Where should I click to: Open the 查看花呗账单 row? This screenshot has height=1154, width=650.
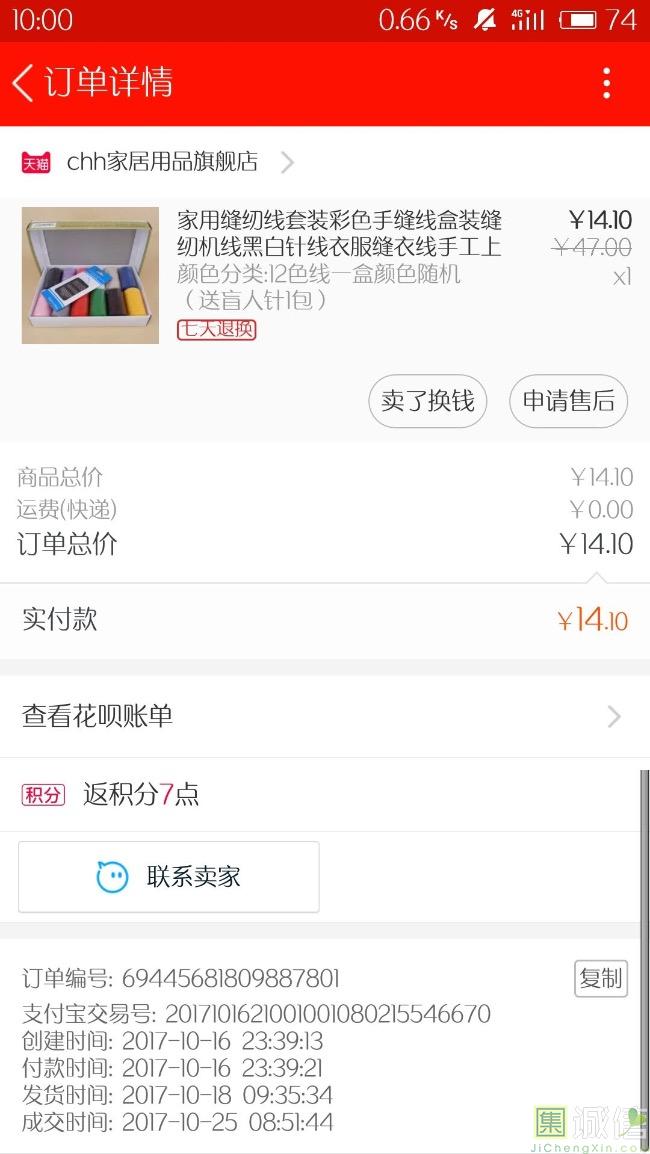[325, 716]
